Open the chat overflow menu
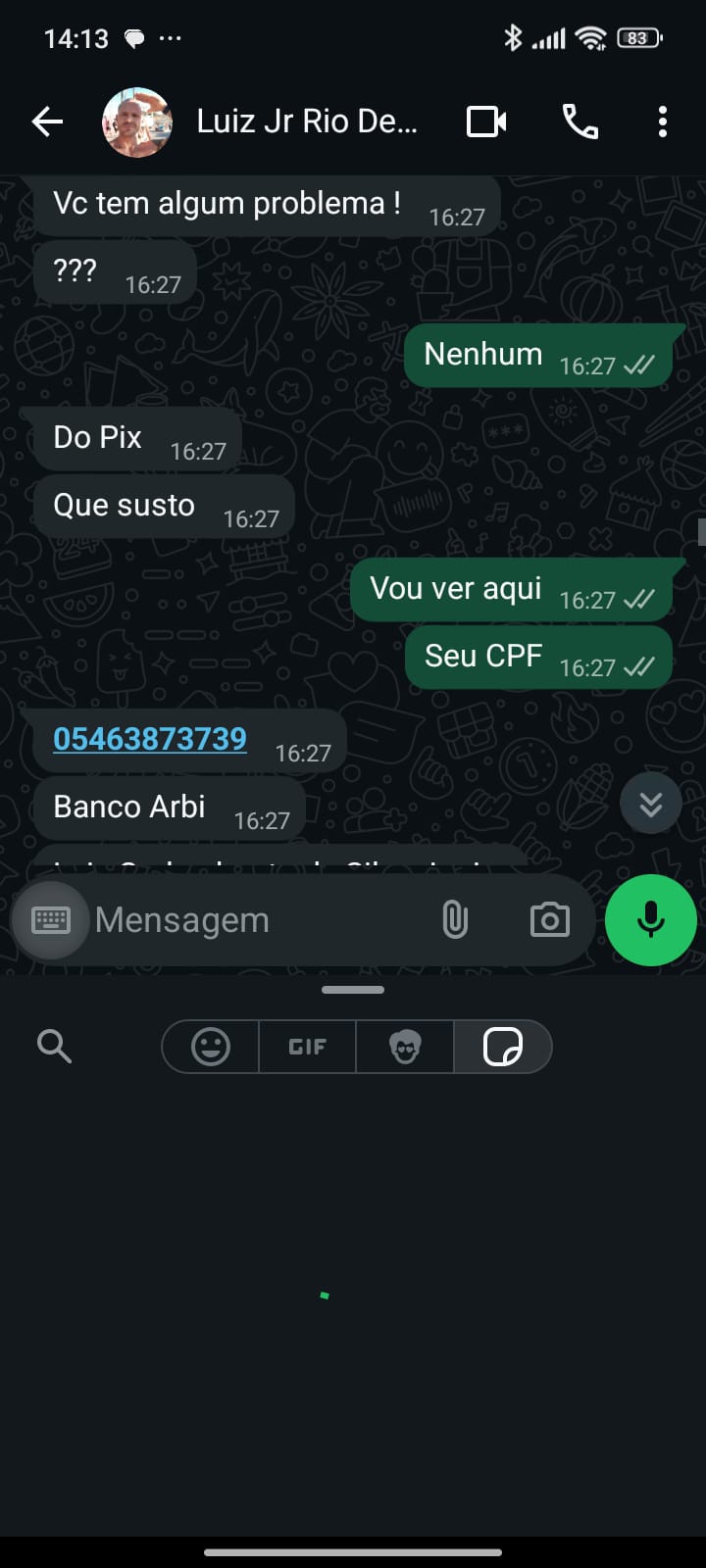Viewport: 706px width, 1568px height. [x=663, y=122]
